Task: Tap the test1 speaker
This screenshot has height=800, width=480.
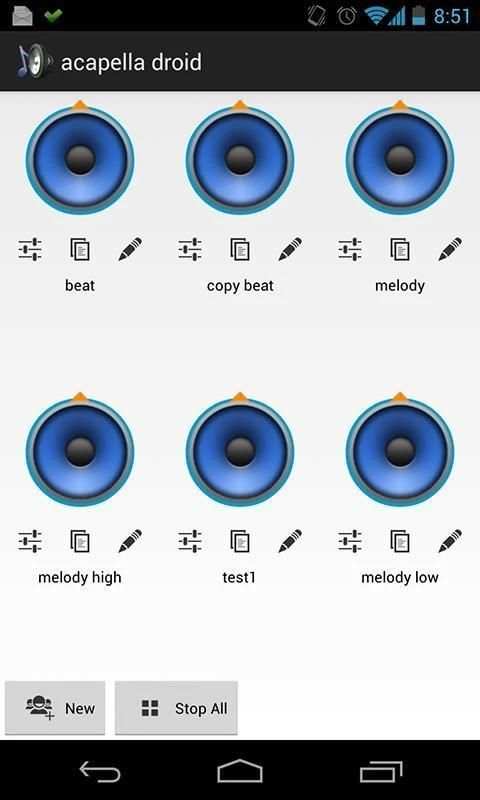Action: click(x=240, y=452)
